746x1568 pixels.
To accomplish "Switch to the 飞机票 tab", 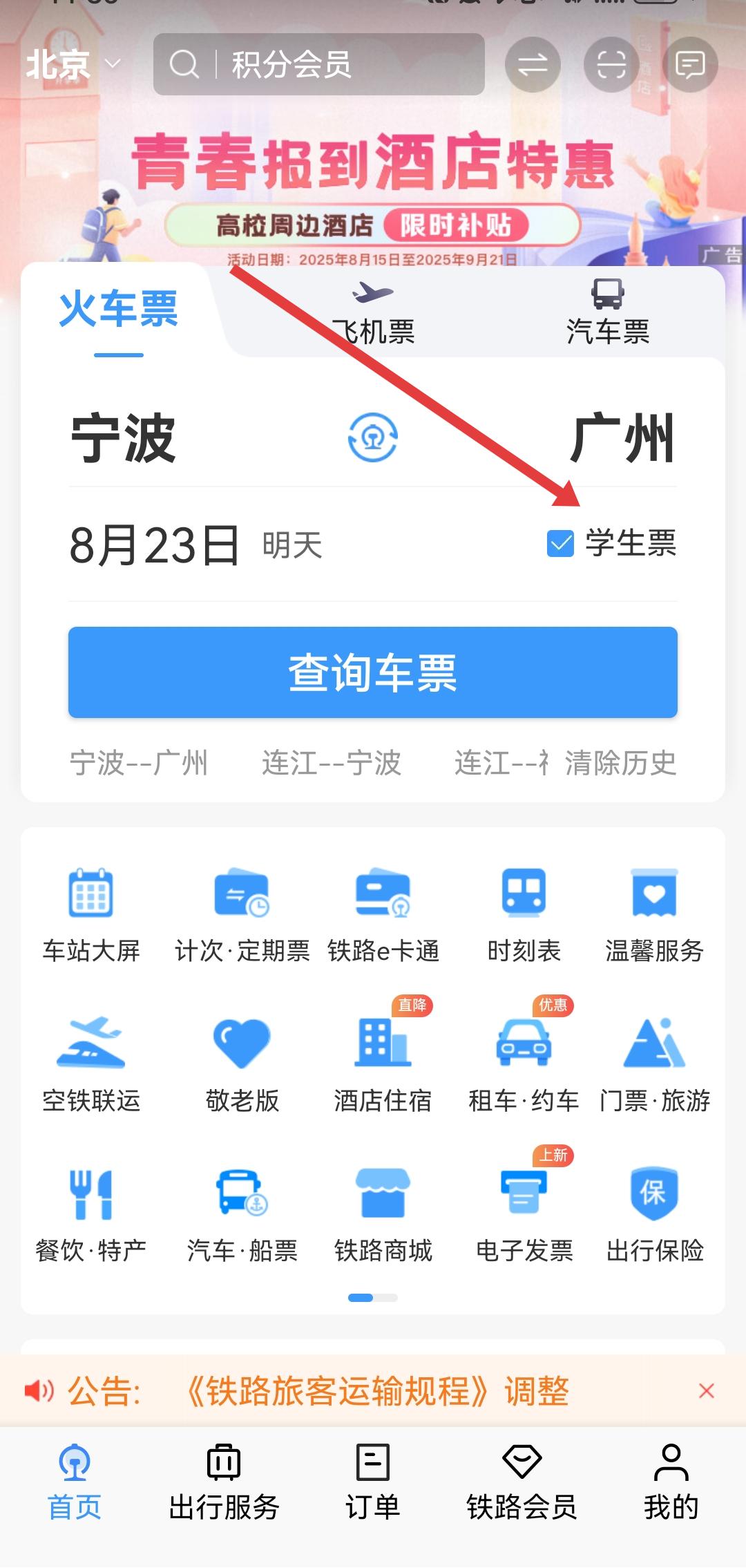I will tap(373, 314).
